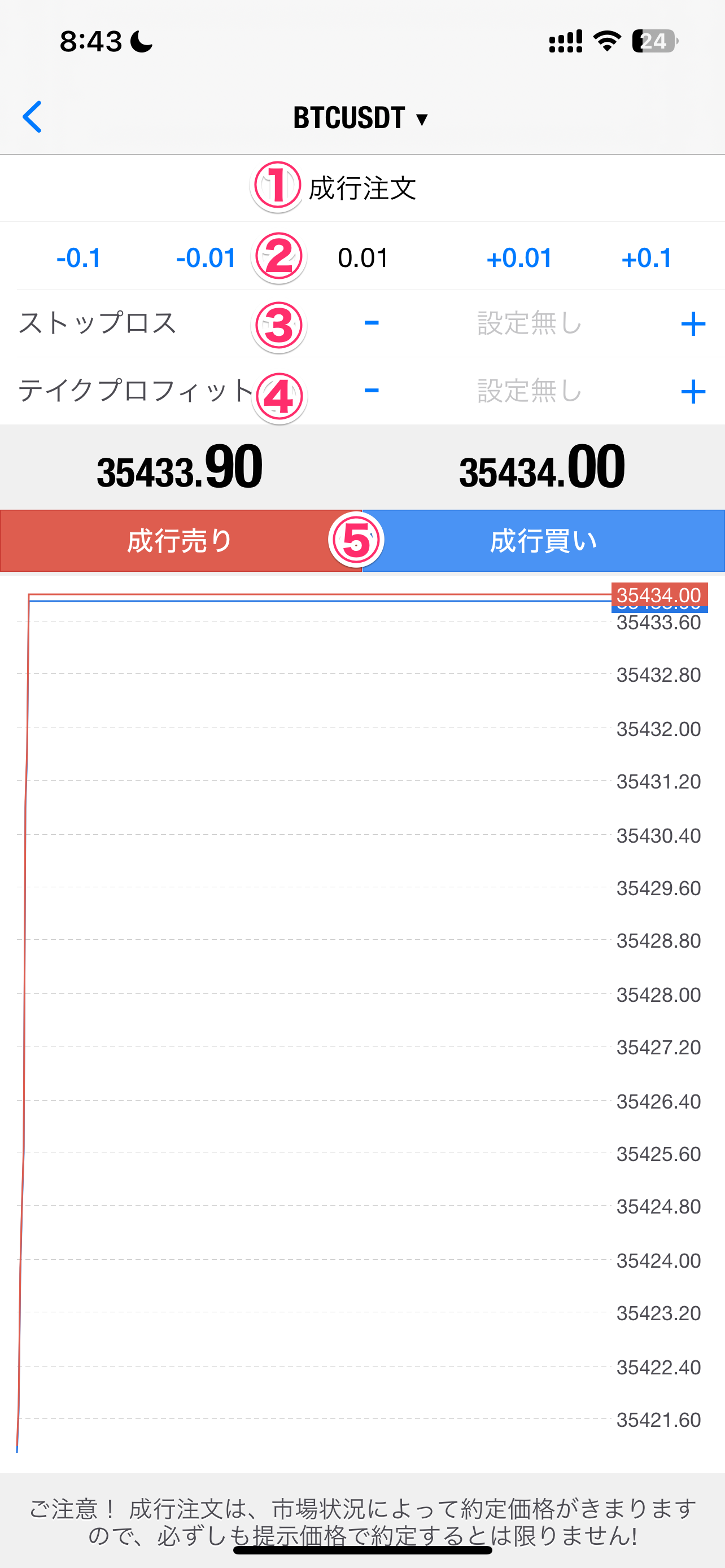Decrease lot volume by 0.01

coord(206,258)
